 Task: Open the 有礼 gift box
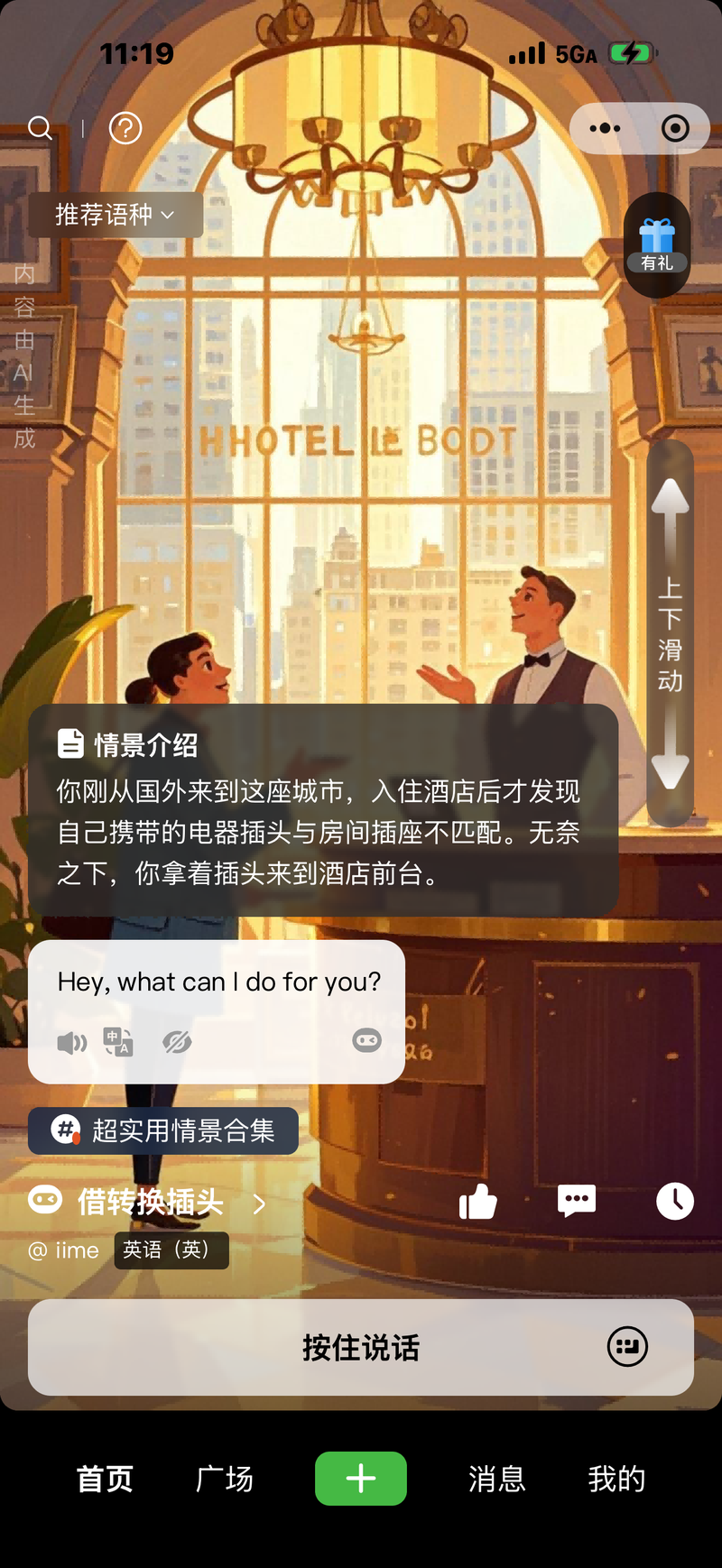click(657, 244)
